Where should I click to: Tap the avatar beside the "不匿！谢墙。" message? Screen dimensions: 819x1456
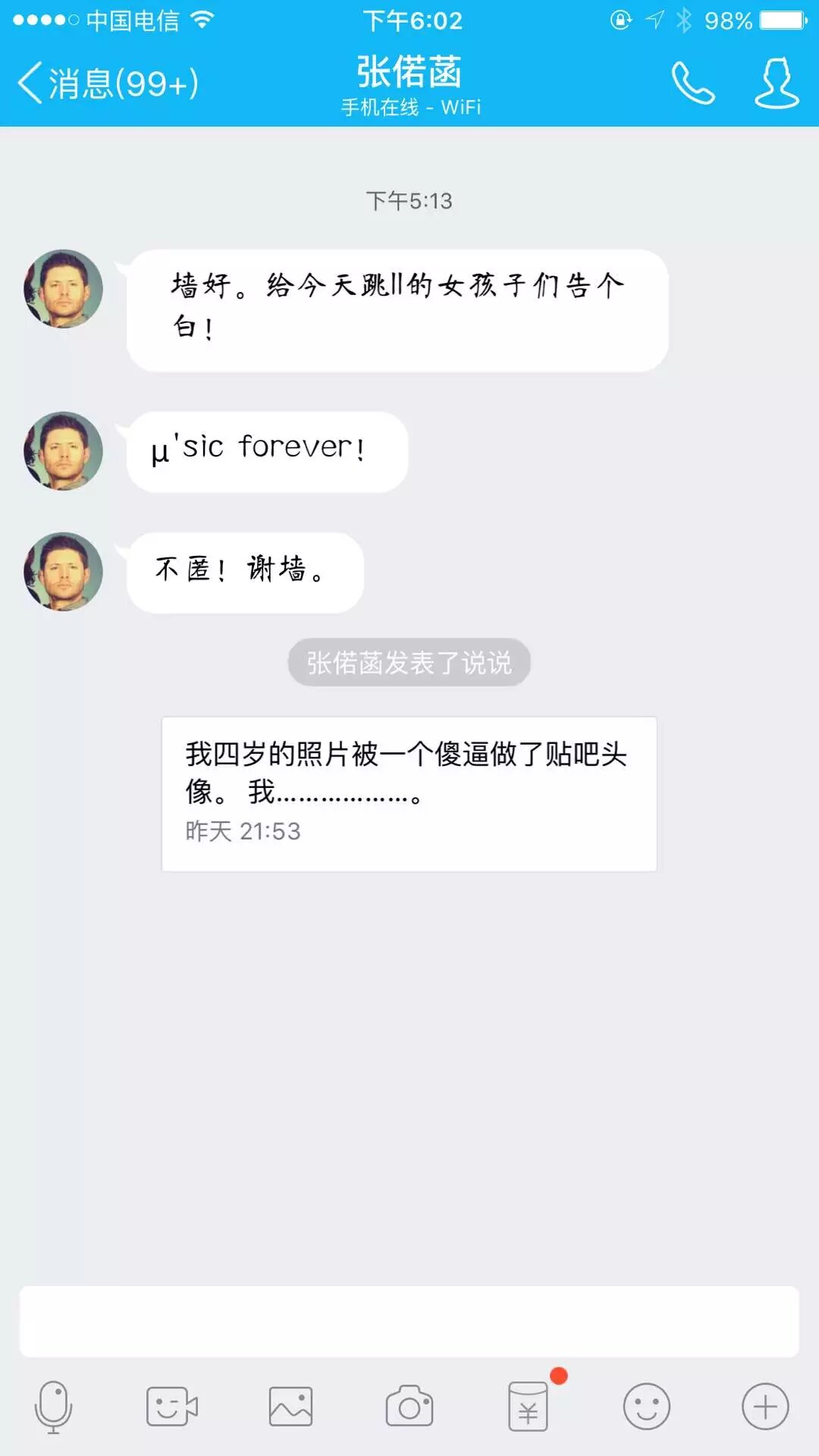[x=64, y=572]
